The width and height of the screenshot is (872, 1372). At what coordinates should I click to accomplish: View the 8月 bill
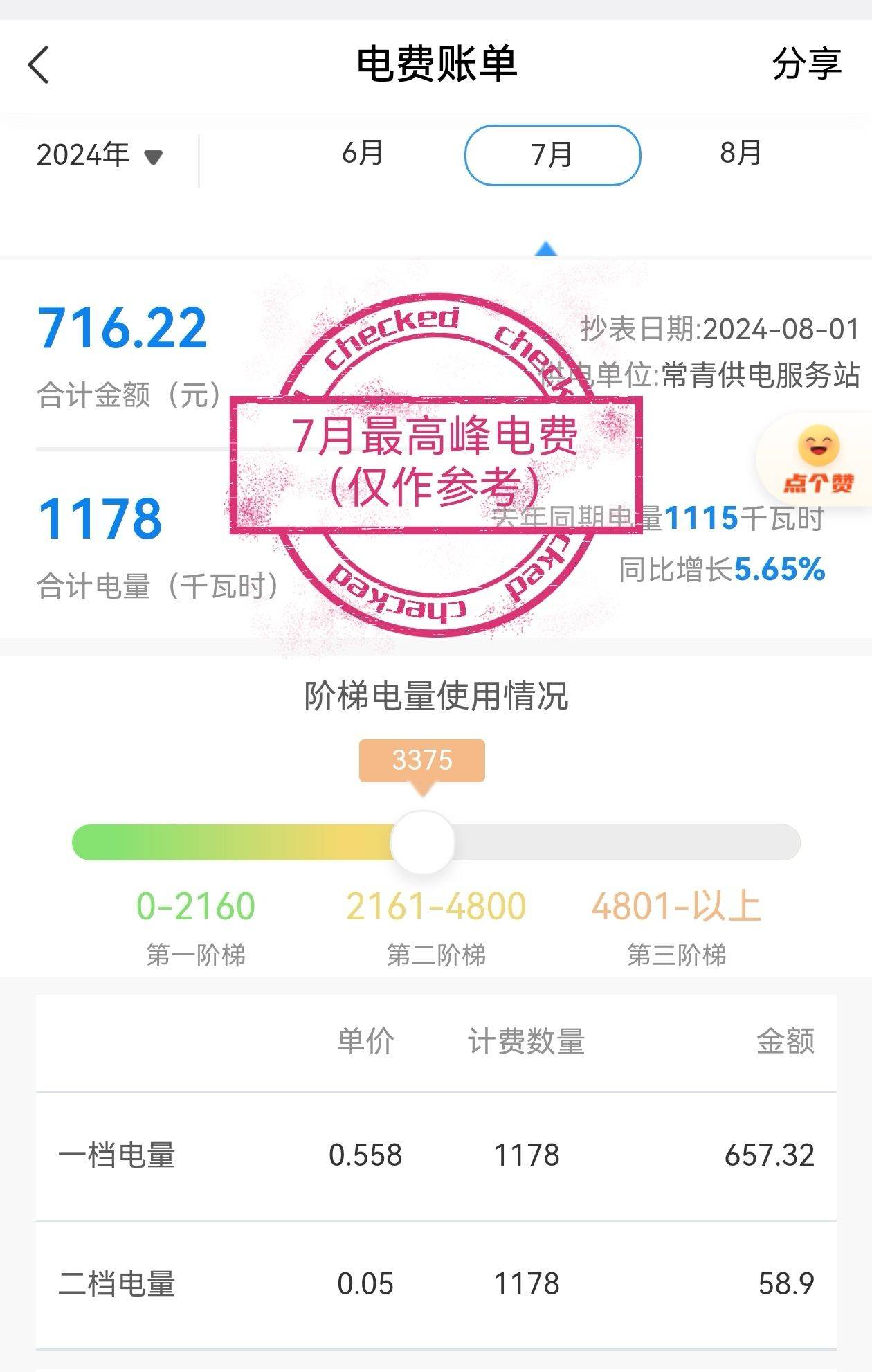point(741,153)
